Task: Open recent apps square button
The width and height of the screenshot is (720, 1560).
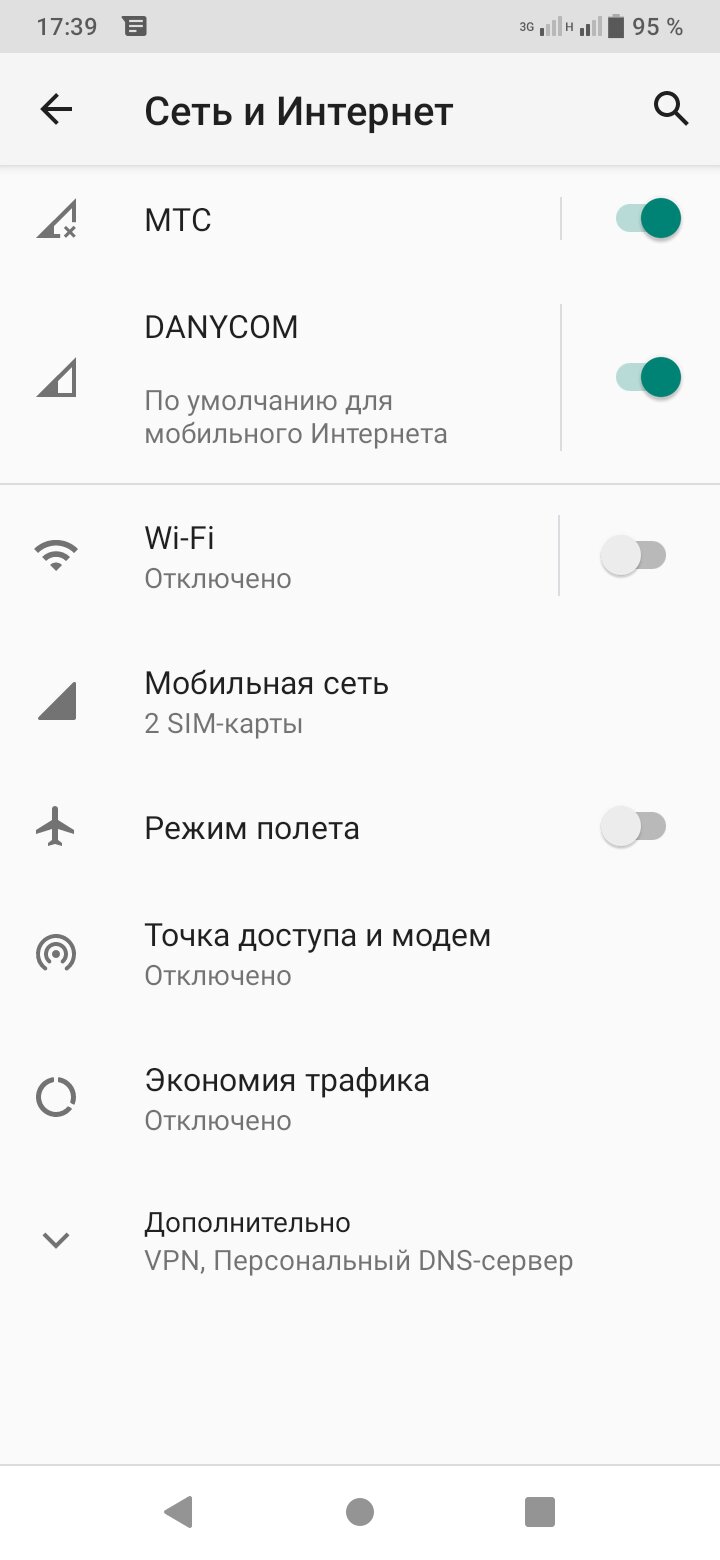Action: [540, 1512]
